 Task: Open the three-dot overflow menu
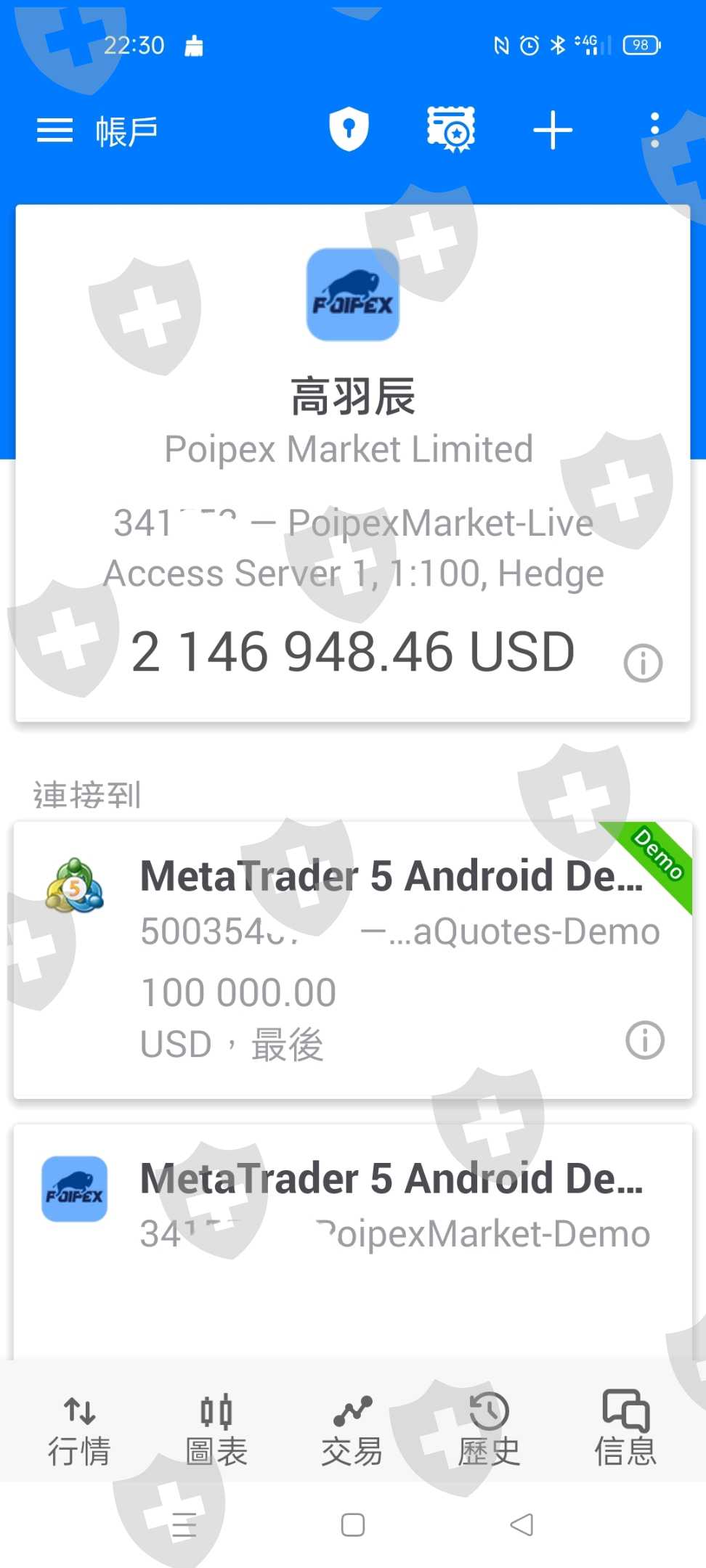655,131
